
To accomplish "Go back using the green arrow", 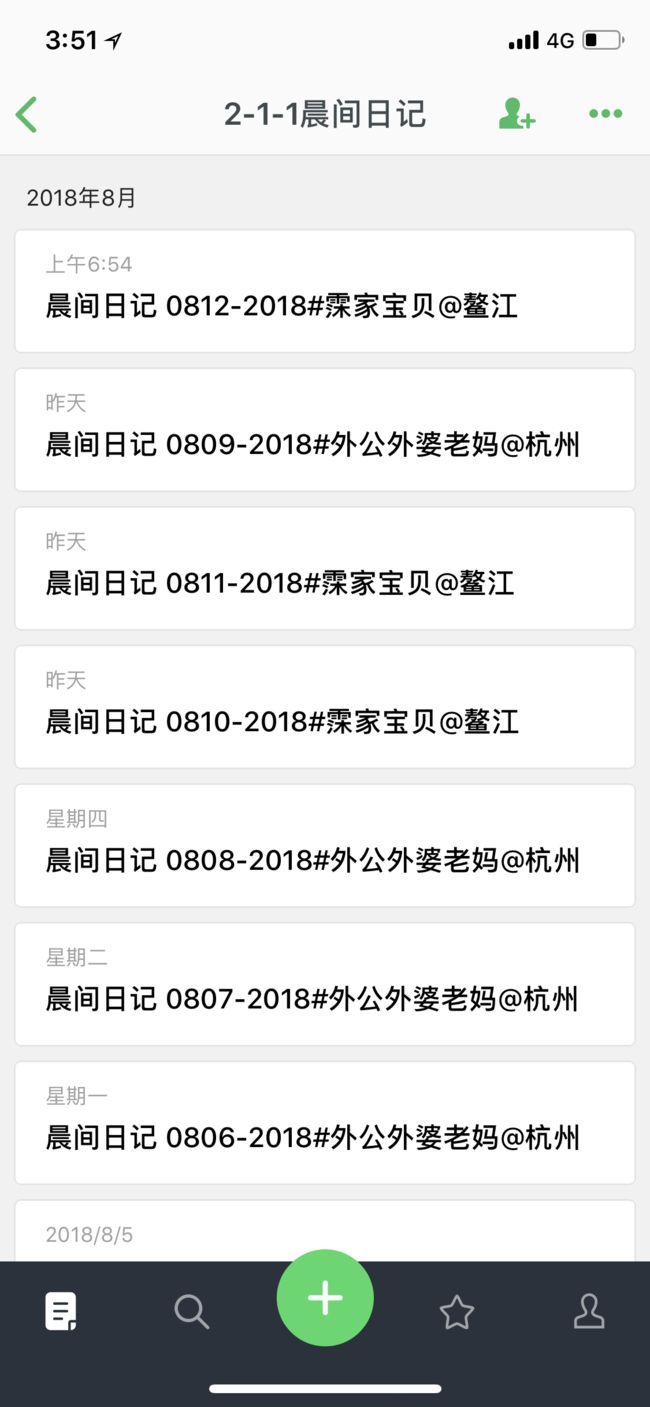I will [x=27, y=115].
